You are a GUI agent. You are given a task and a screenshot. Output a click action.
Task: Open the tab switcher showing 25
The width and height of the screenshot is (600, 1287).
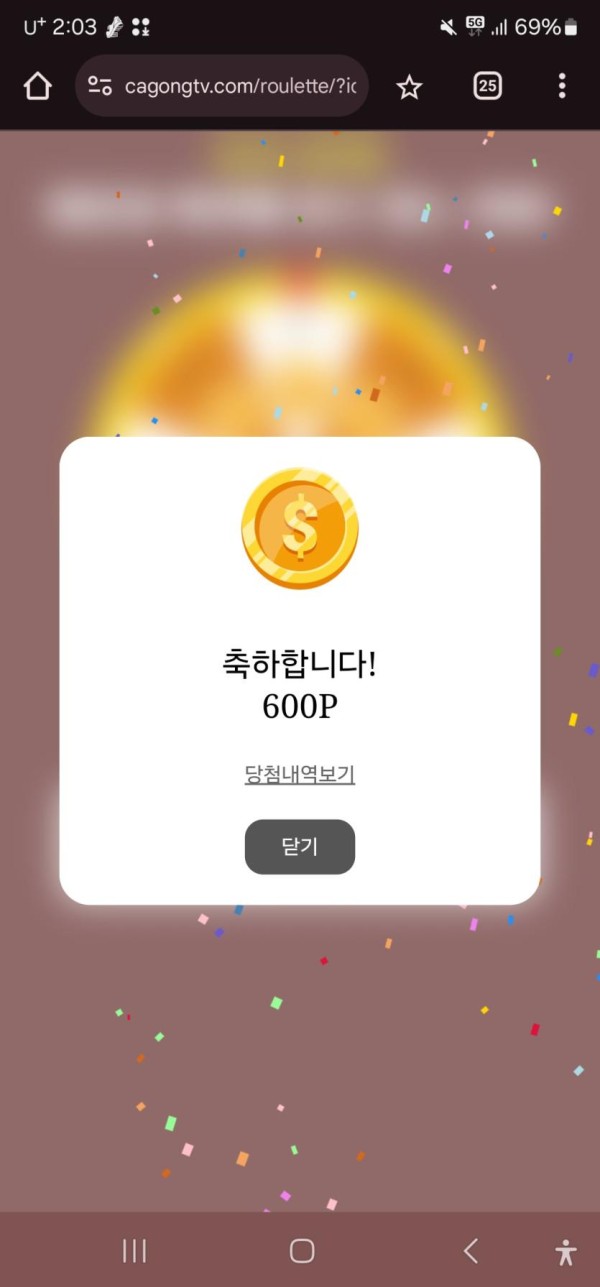tap(487, 86)
